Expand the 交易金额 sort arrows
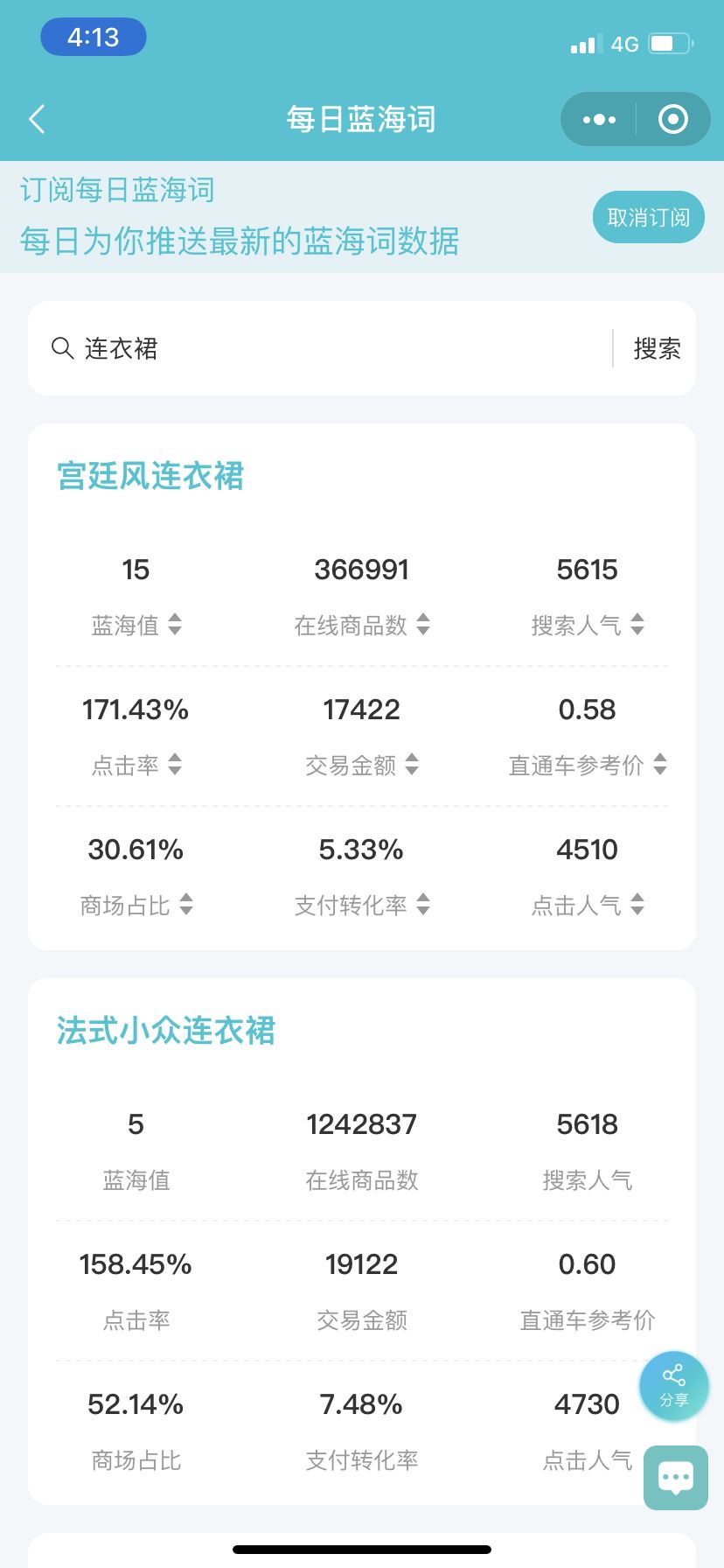This screenshot has height=1568, width=724. 411,766
